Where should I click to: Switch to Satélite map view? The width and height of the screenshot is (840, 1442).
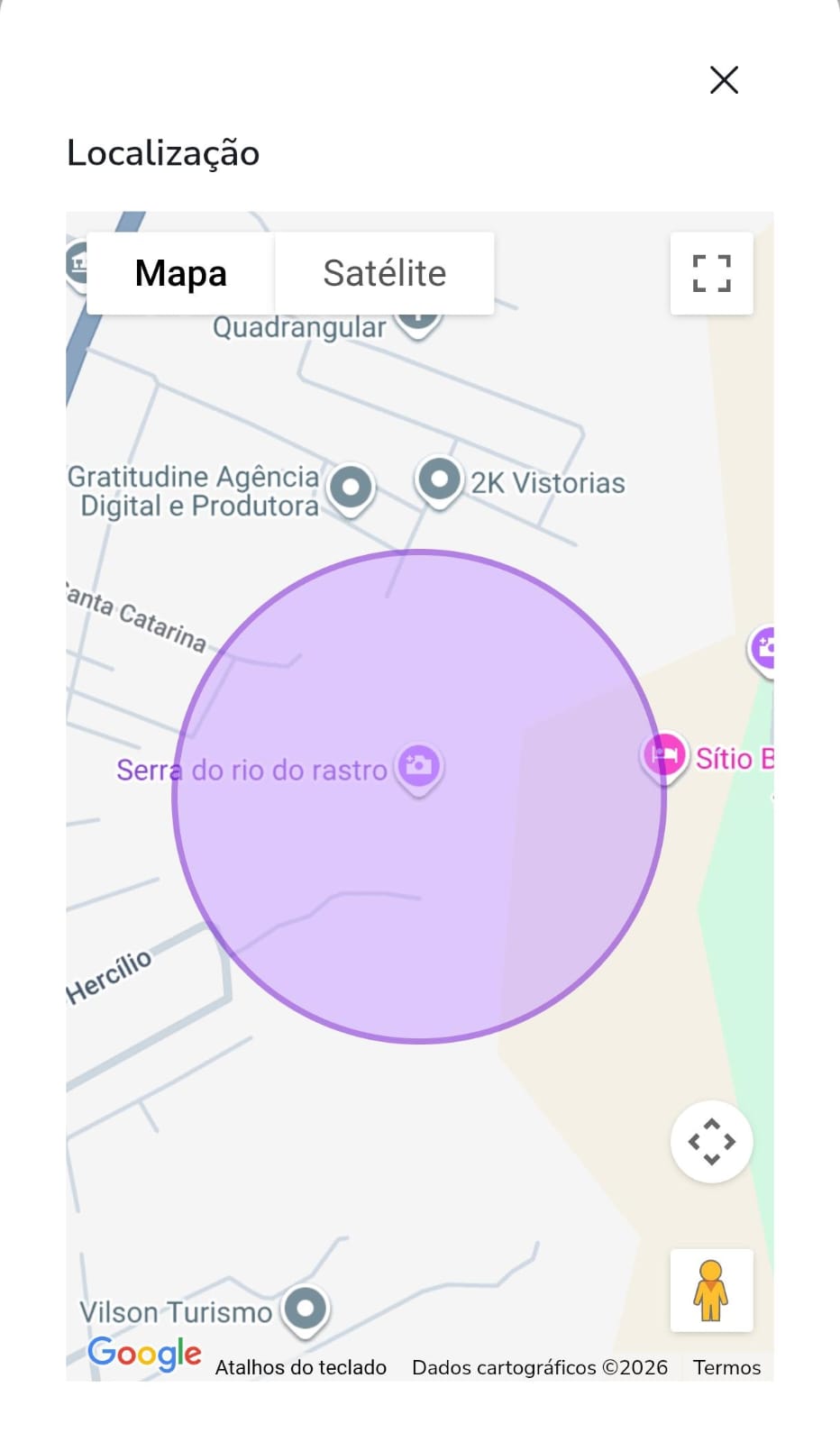point(385,273)
